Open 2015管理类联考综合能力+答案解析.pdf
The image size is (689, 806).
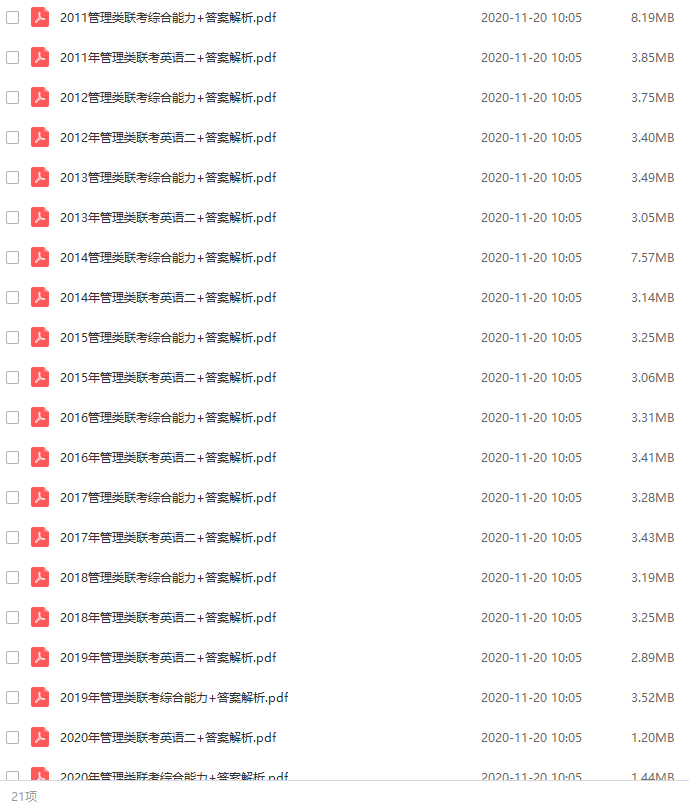pos(167,338)
